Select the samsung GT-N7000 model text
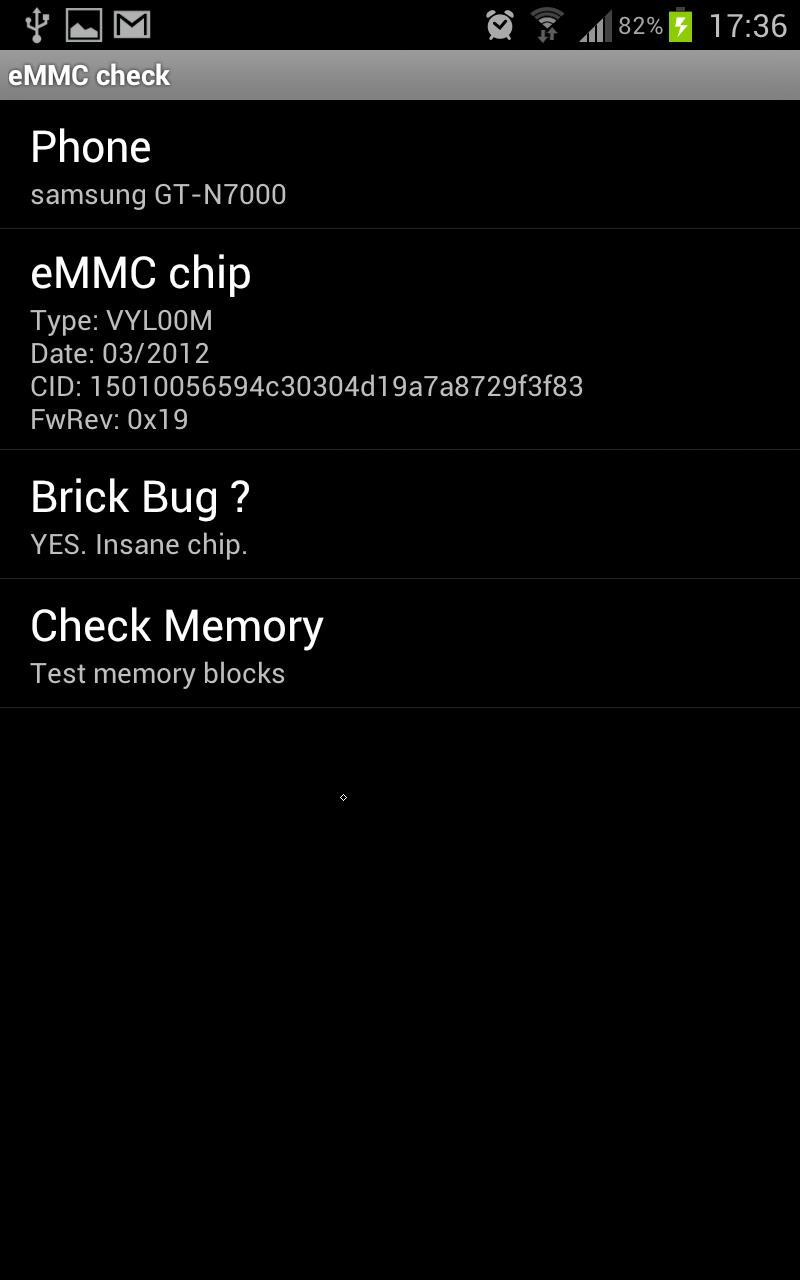The image size is (800, 1280). pyautogui.click(x=157, y=194)
